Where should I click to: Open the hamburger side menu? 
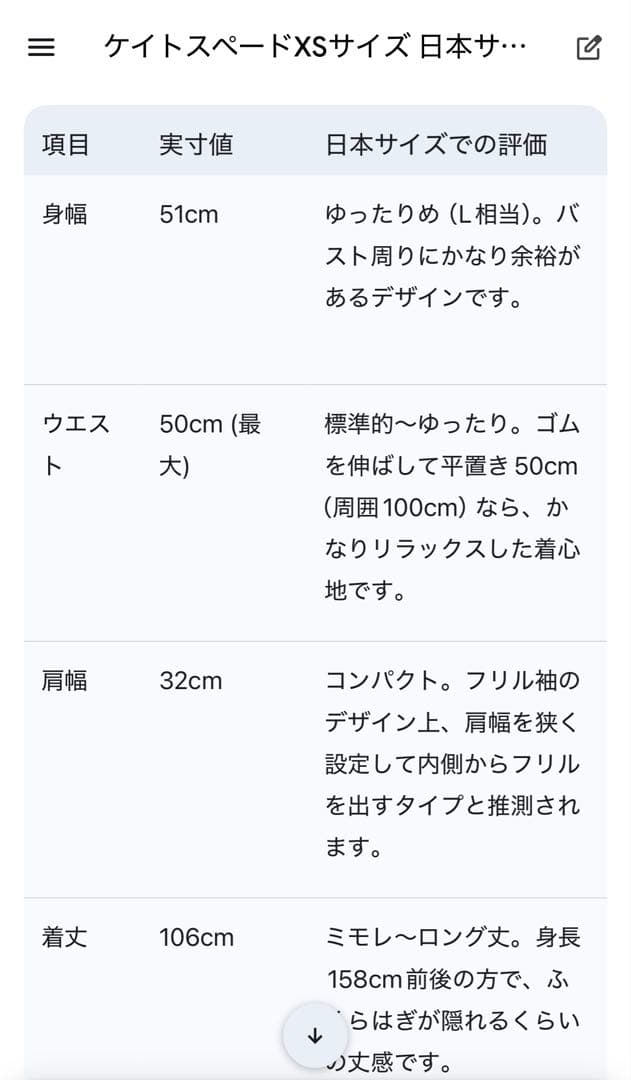41,47
